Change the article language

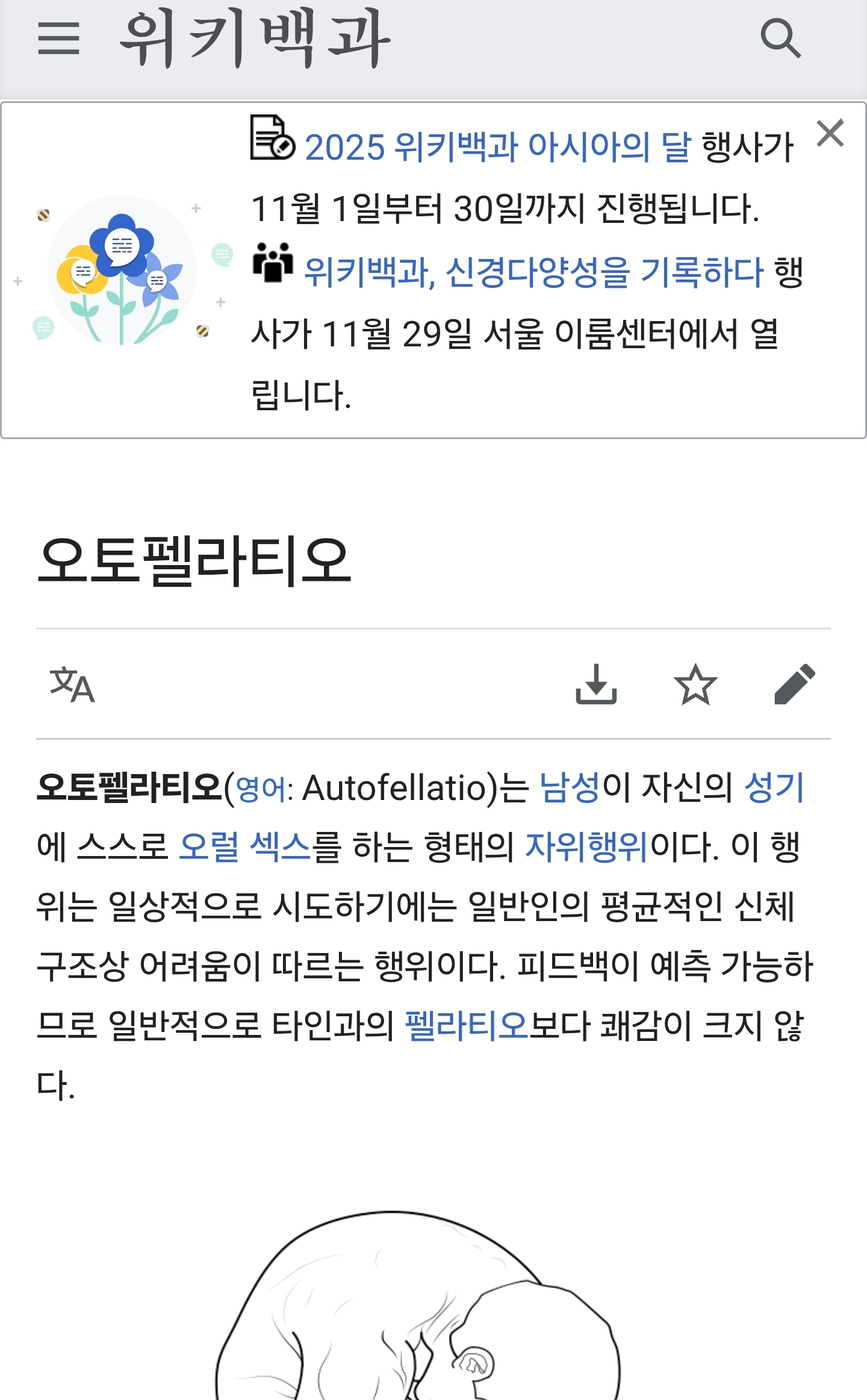[x=72, y=684]
